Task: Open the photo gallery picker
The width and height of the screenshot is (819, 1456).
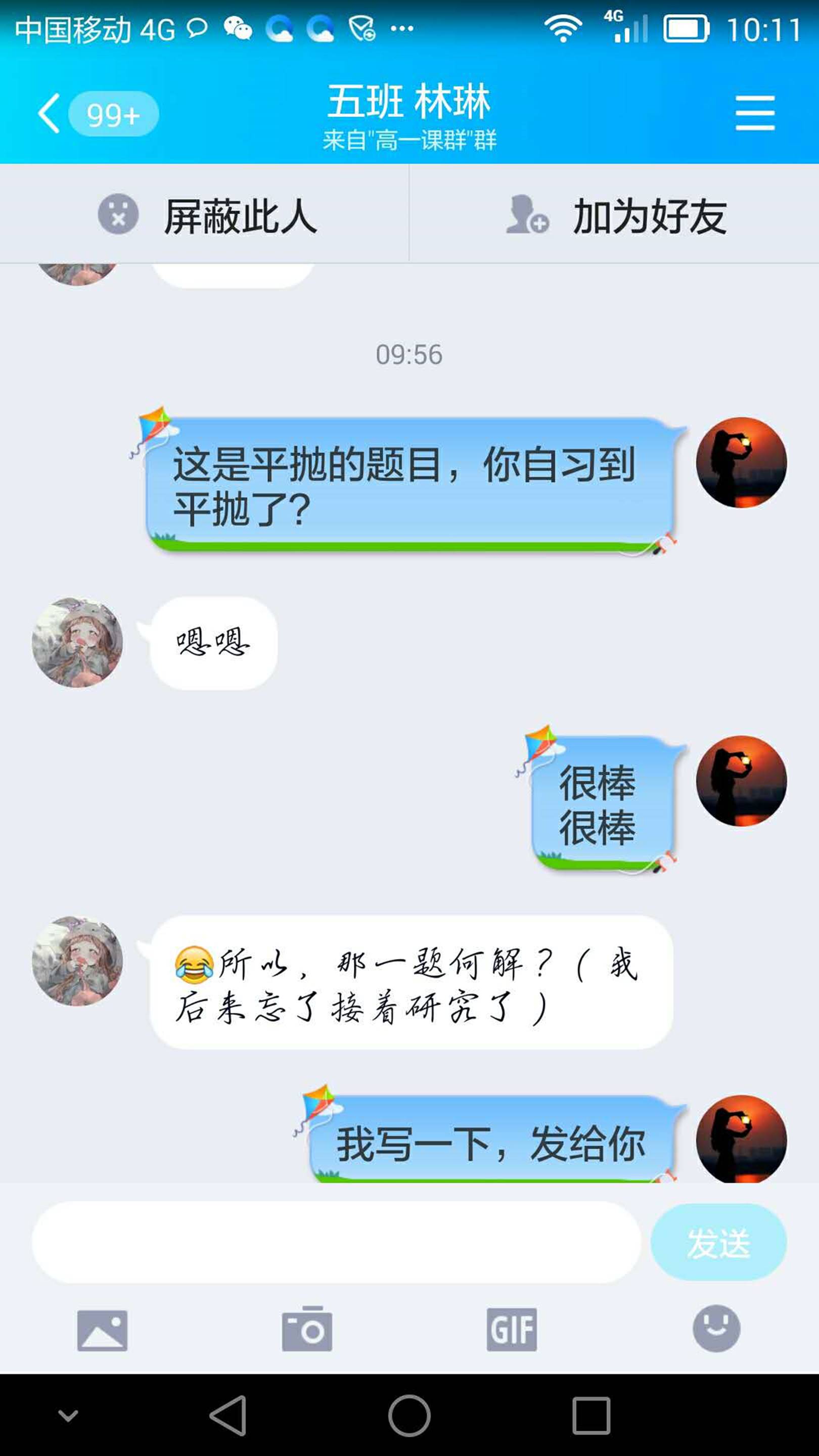Action: click(x=102, y=1330)
